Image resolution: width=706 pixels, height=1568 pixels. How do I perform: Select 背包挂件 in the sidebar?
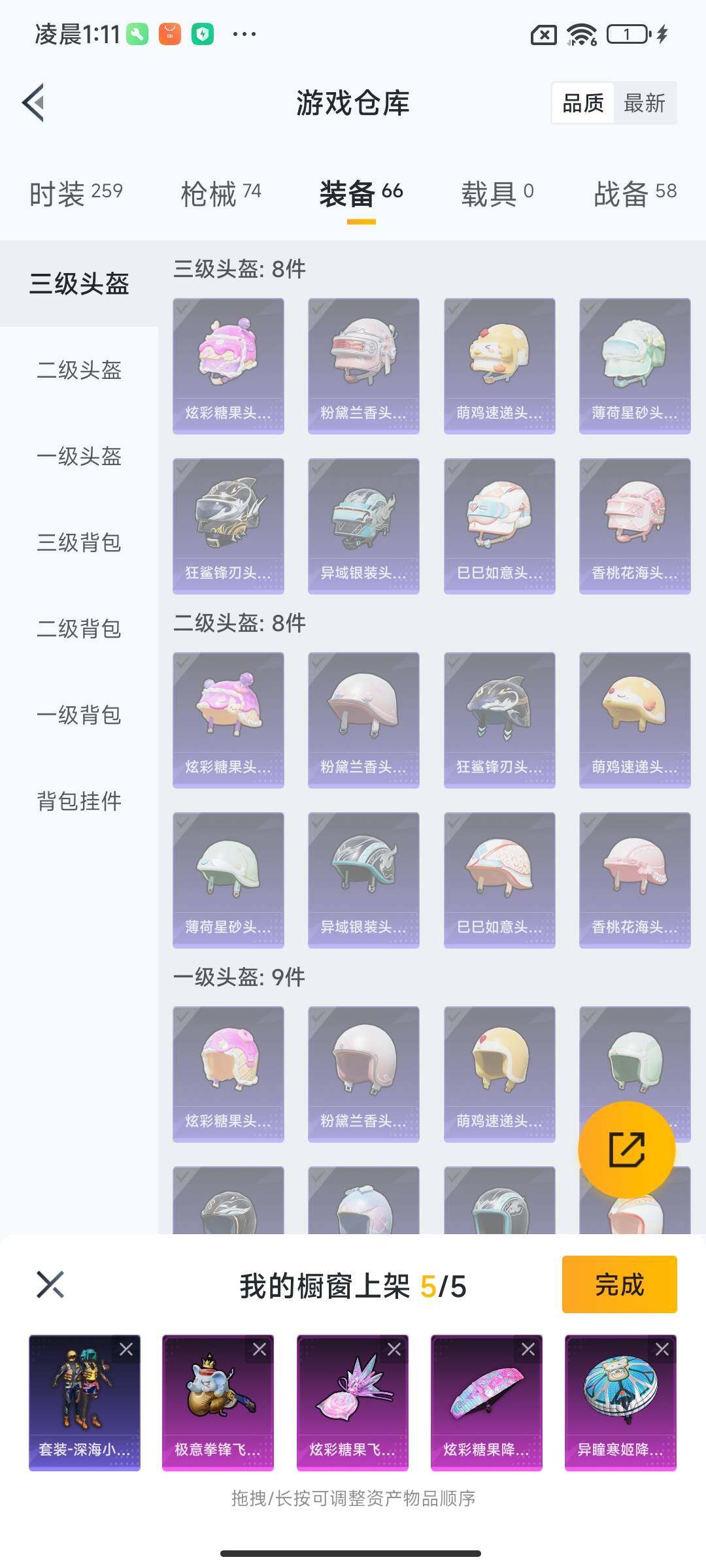click(x=78, y=802)
